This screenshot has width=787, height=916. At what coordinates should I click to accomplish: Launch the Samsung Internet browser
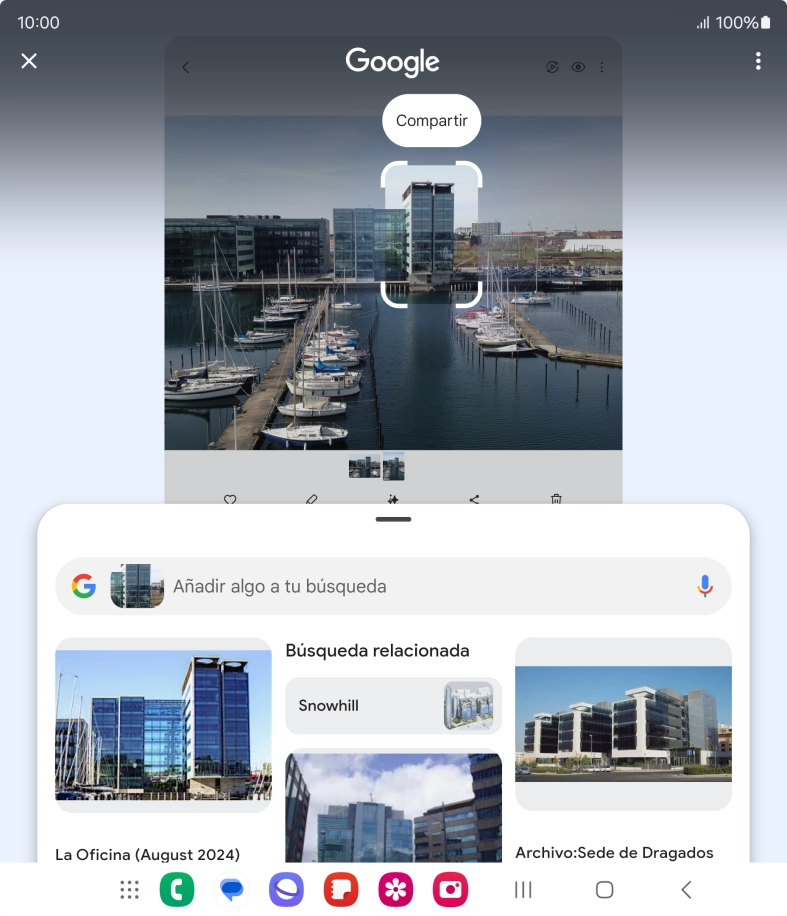286,890
